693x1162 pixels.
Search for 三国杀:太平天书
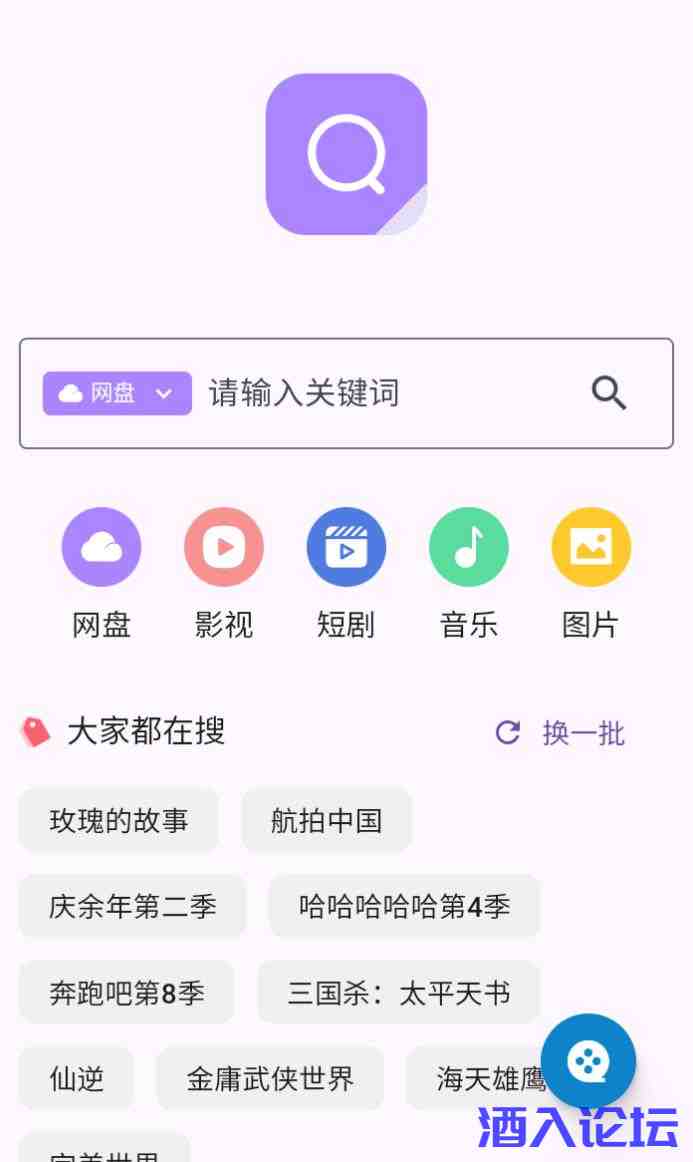pos(398,993)
